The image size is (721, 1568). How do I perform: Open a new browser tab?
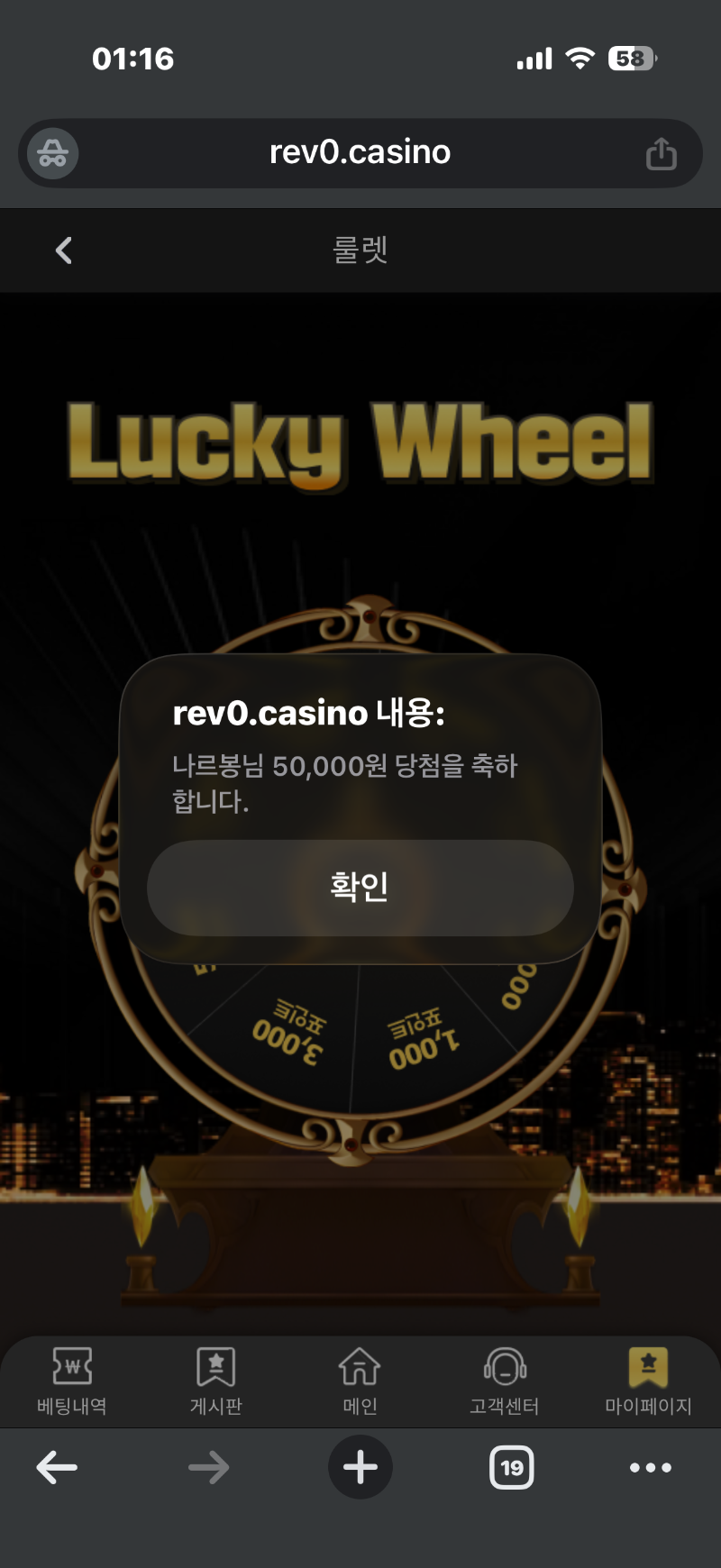point(360,1467)
